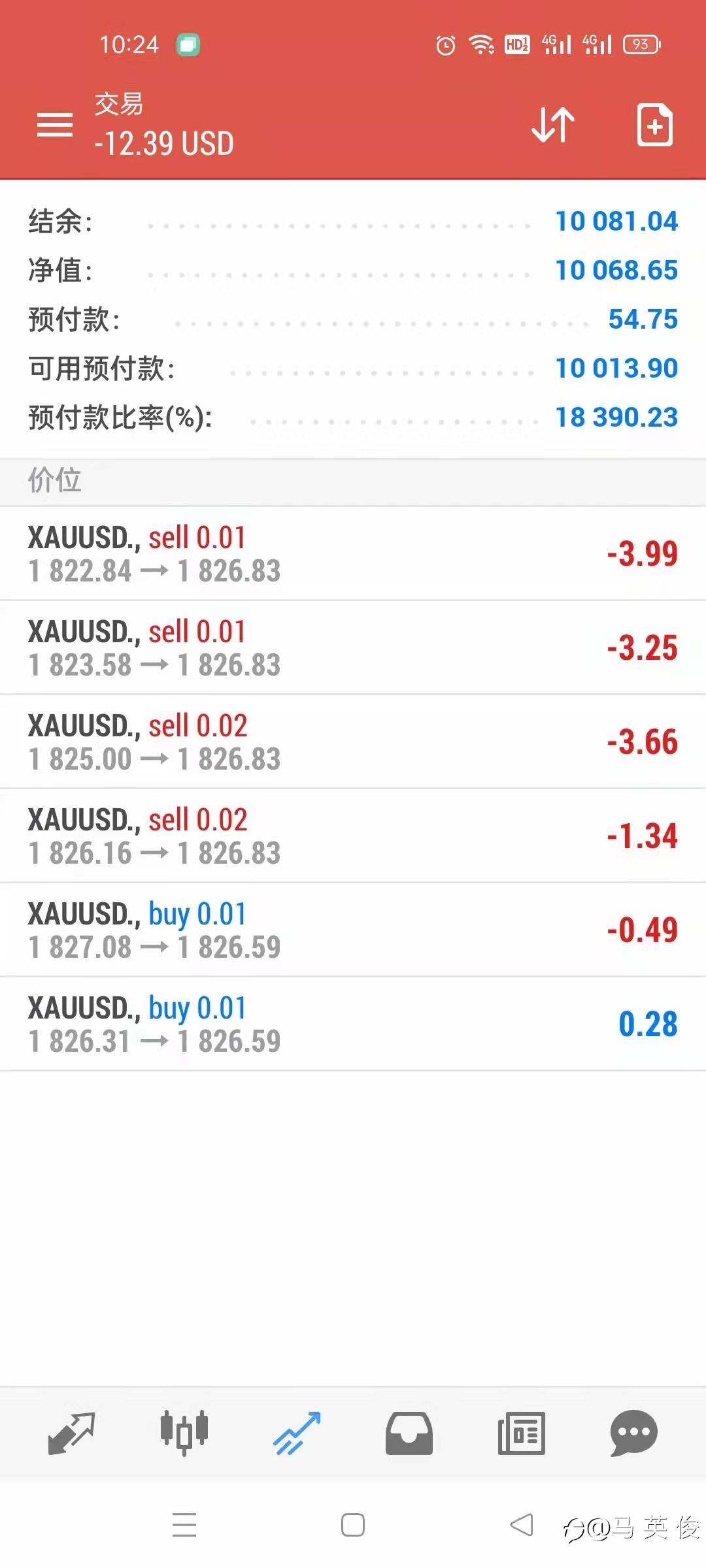Go to the history inbox tab
The width and height of the screenshot is (706, 1568).
[x=409, y=1433]
